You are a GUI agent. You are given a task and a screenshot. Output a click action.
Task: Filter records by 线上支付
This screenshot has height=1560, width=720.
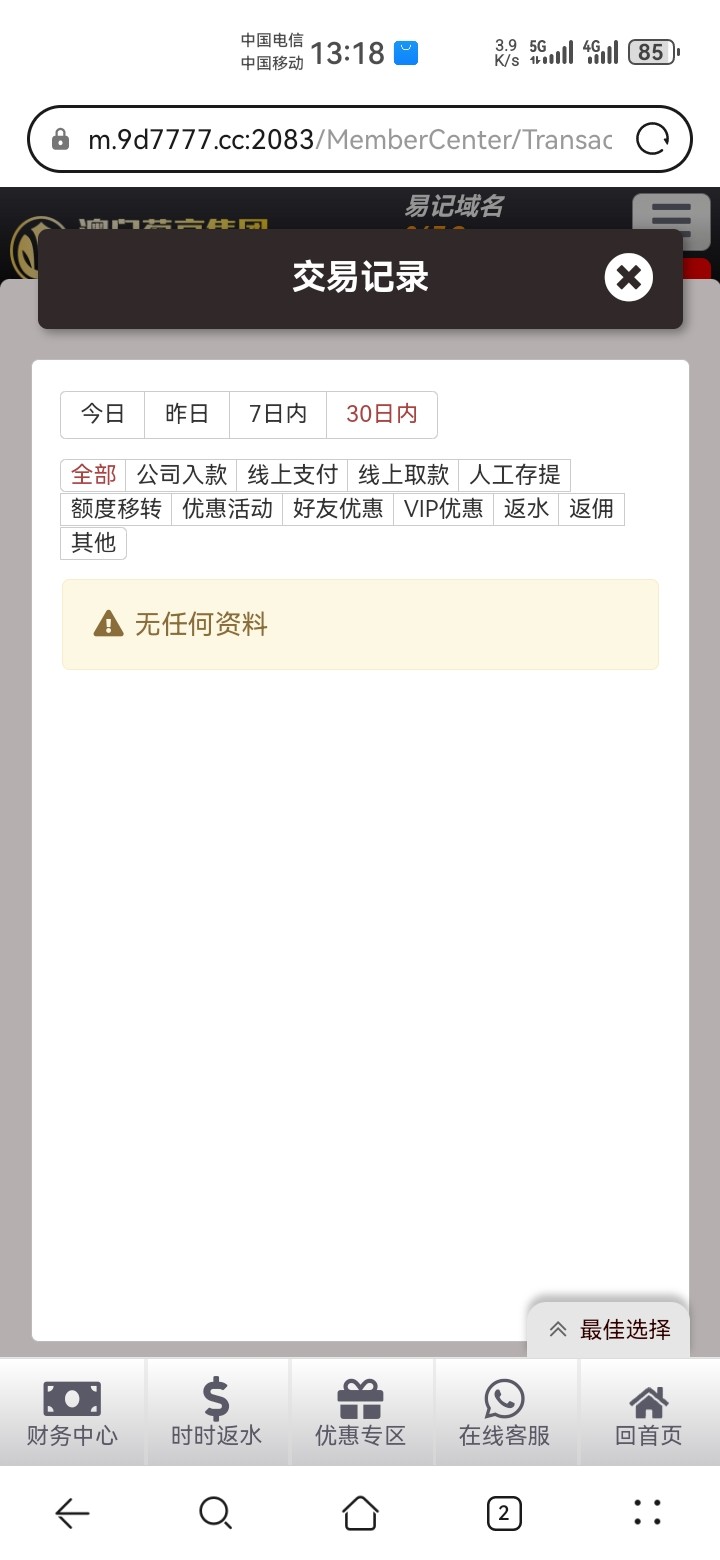pyautogui.click(x=293, y=474)
